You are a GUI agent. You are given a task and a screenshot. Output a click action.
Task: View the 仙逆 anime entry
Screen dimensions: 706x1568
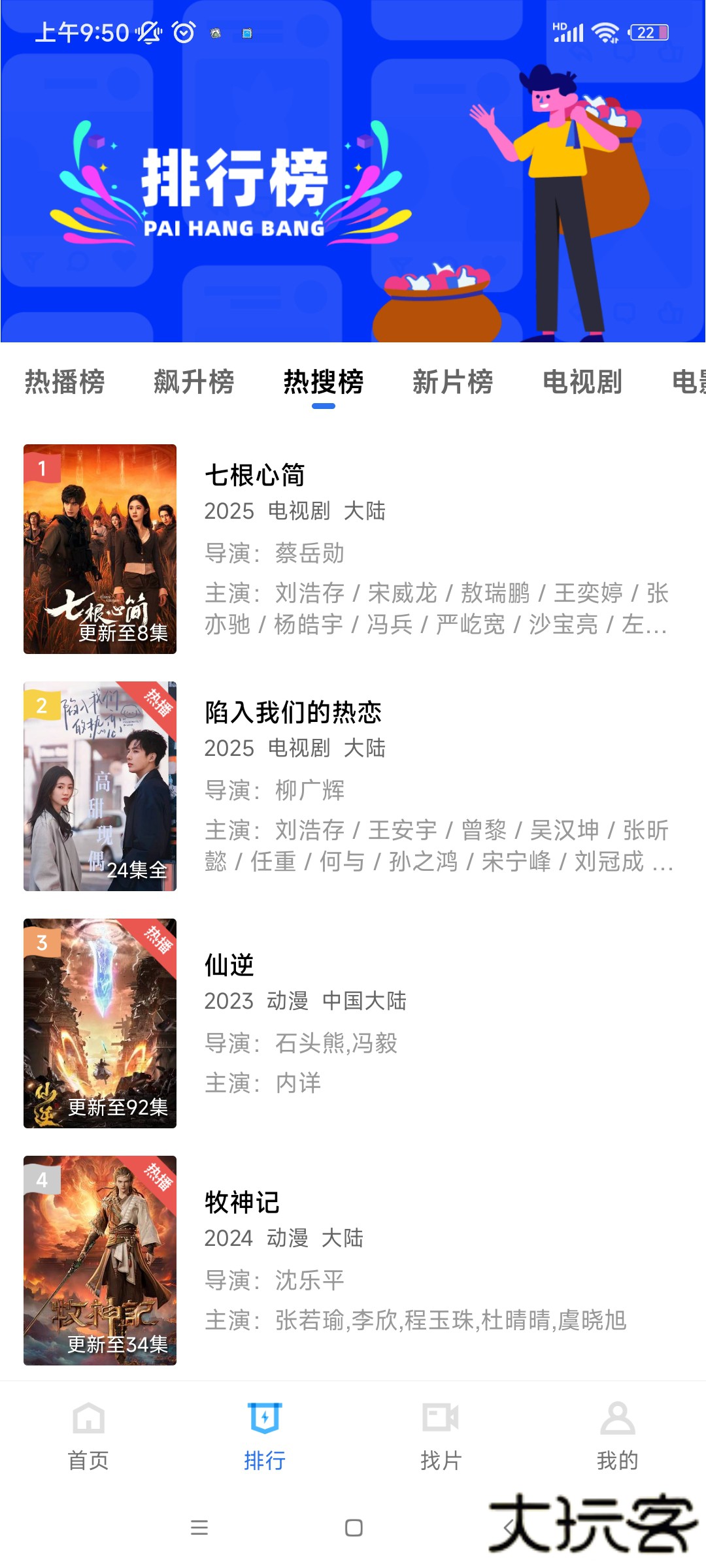[229, 965]
